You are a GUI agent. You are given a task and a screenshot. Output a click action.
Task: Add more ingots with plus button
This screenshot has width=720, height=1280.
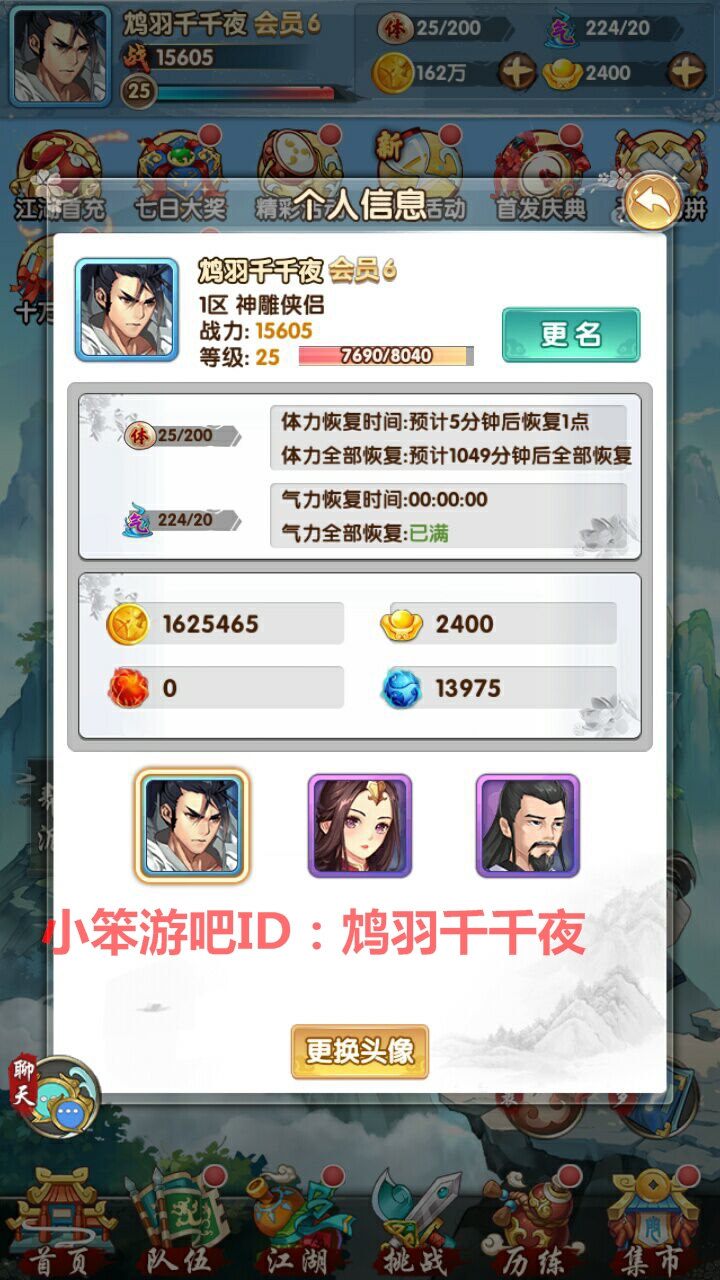(x=687, y=72)
